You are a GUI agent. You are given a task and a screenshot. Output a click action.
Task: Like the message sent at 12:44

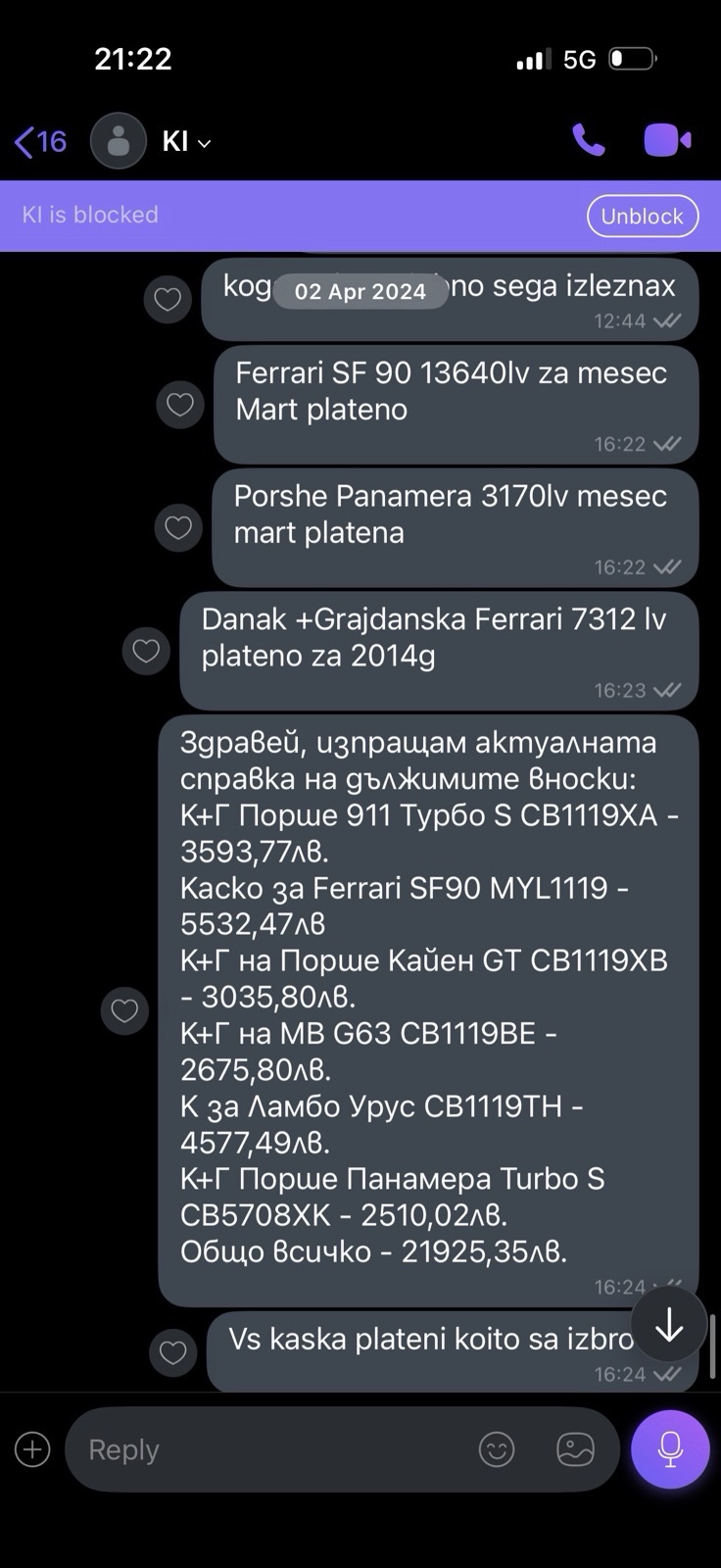point(168,299)
